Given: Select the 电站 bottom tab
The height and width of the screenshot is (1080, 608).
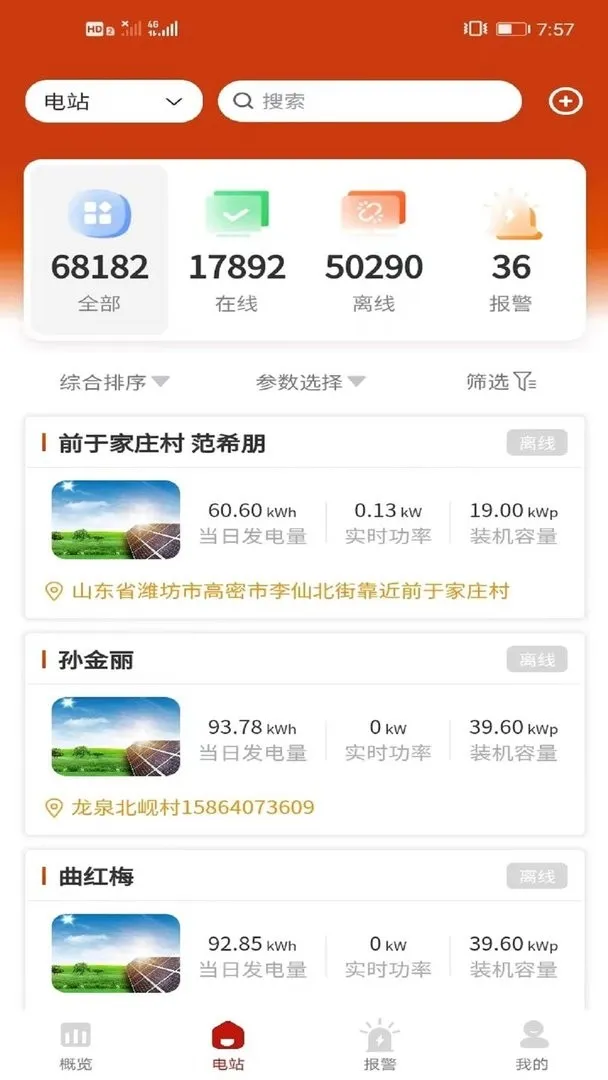Looking at the screenshot, I should pos(228,1046).
